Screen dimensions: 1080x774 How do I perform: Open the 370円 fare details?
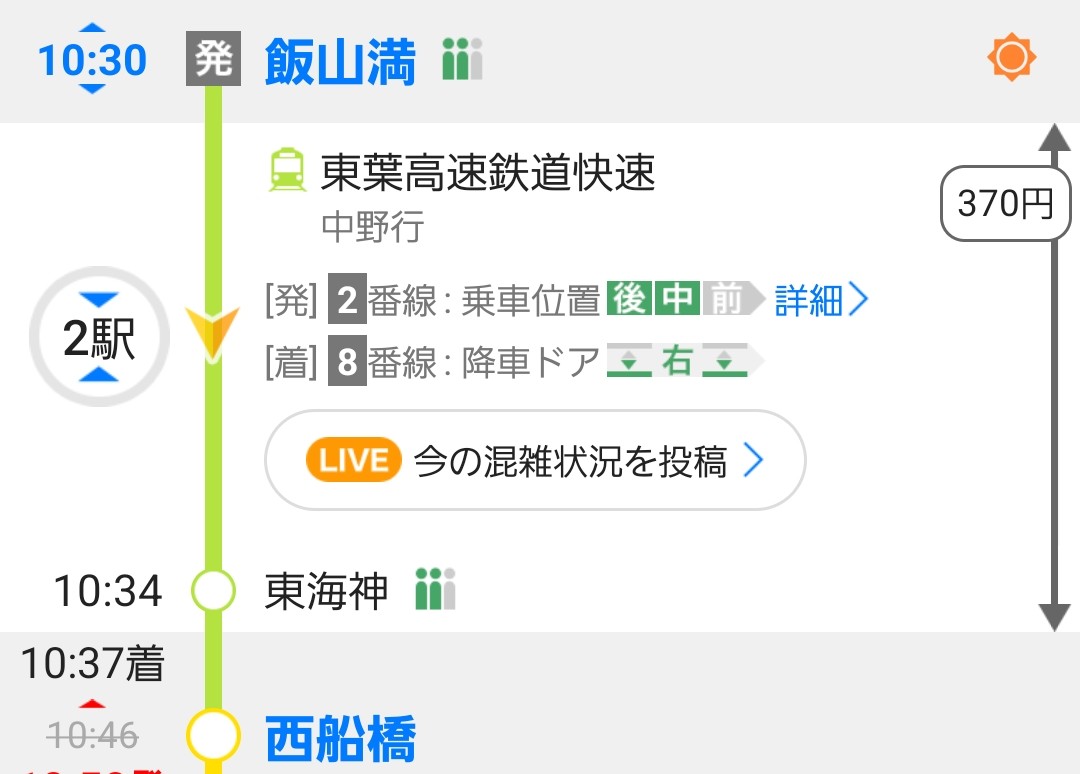click(x=1005, y=205)
